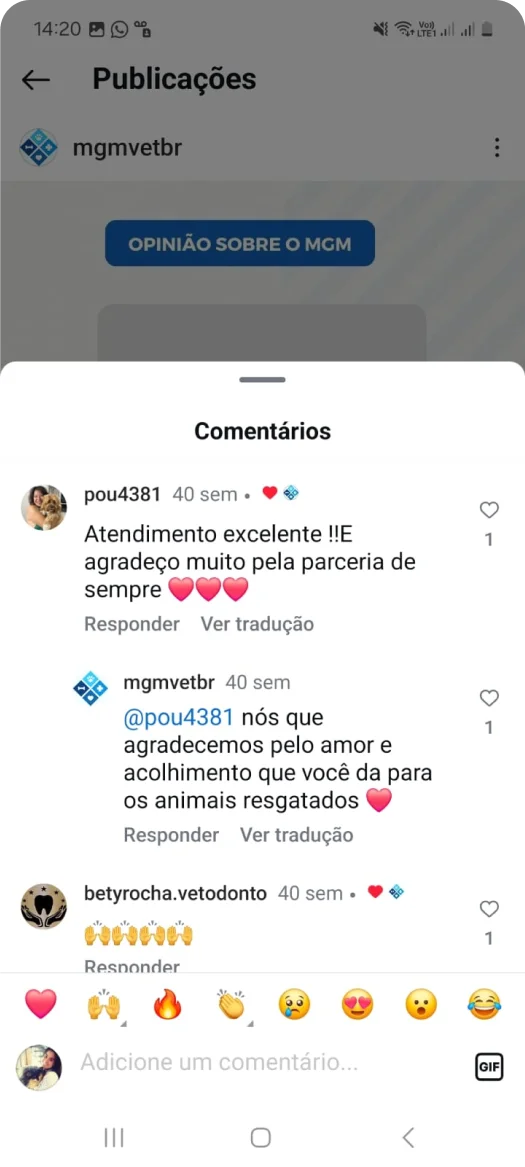This screenshot has height=1167, width=525.
Task: See translation of mgmvetbr's reply
Action: click(296, 835)
